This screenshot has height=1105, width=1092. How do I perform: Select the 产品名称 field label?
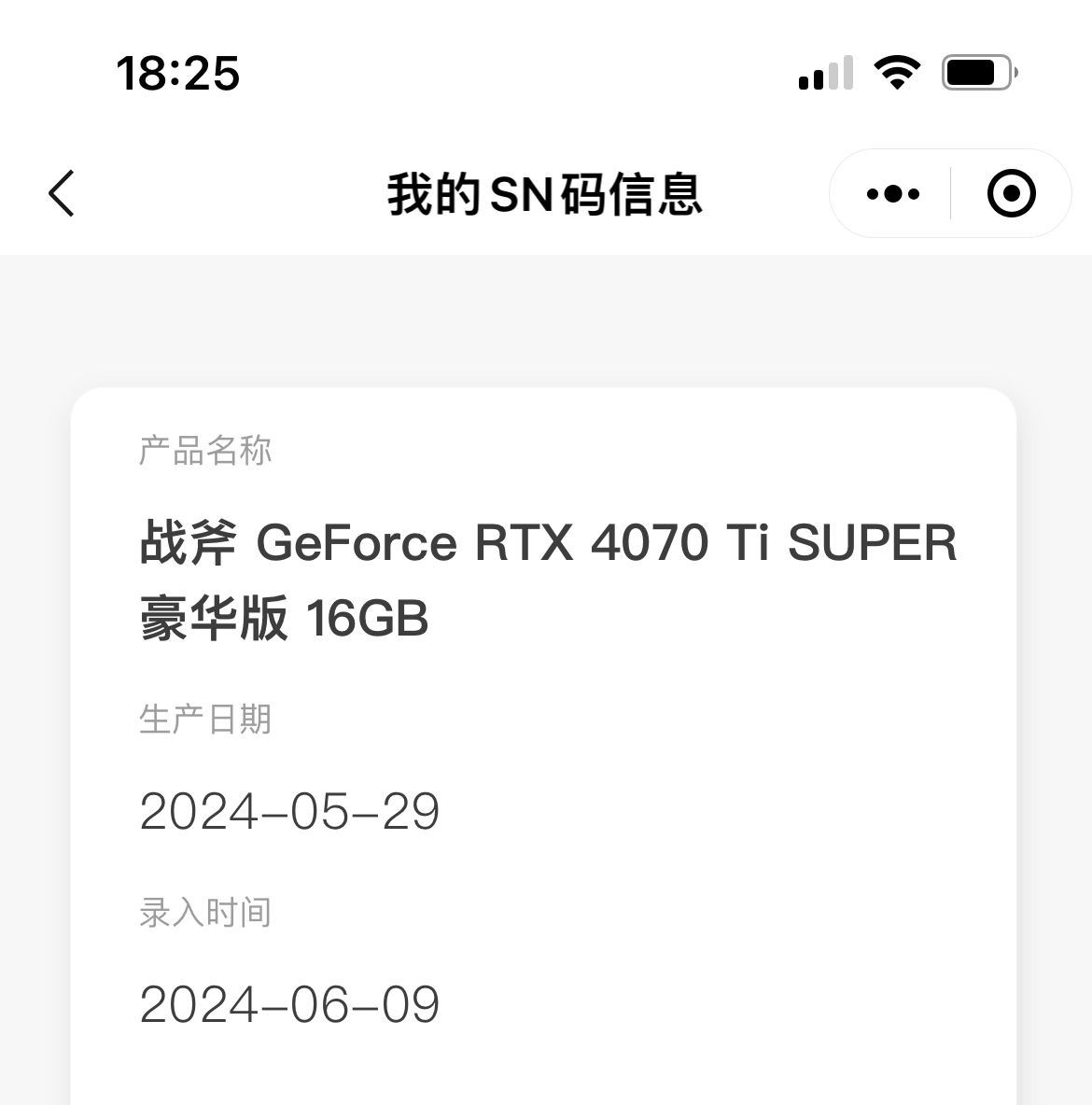pyautogui.click(x=204, y=451)
